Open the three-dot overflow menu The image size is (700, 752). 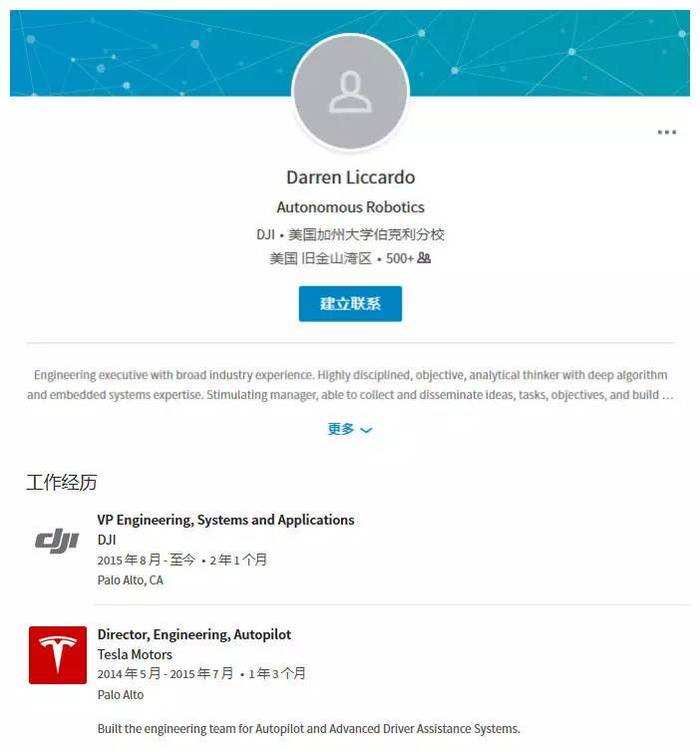(x=666, y=133)
